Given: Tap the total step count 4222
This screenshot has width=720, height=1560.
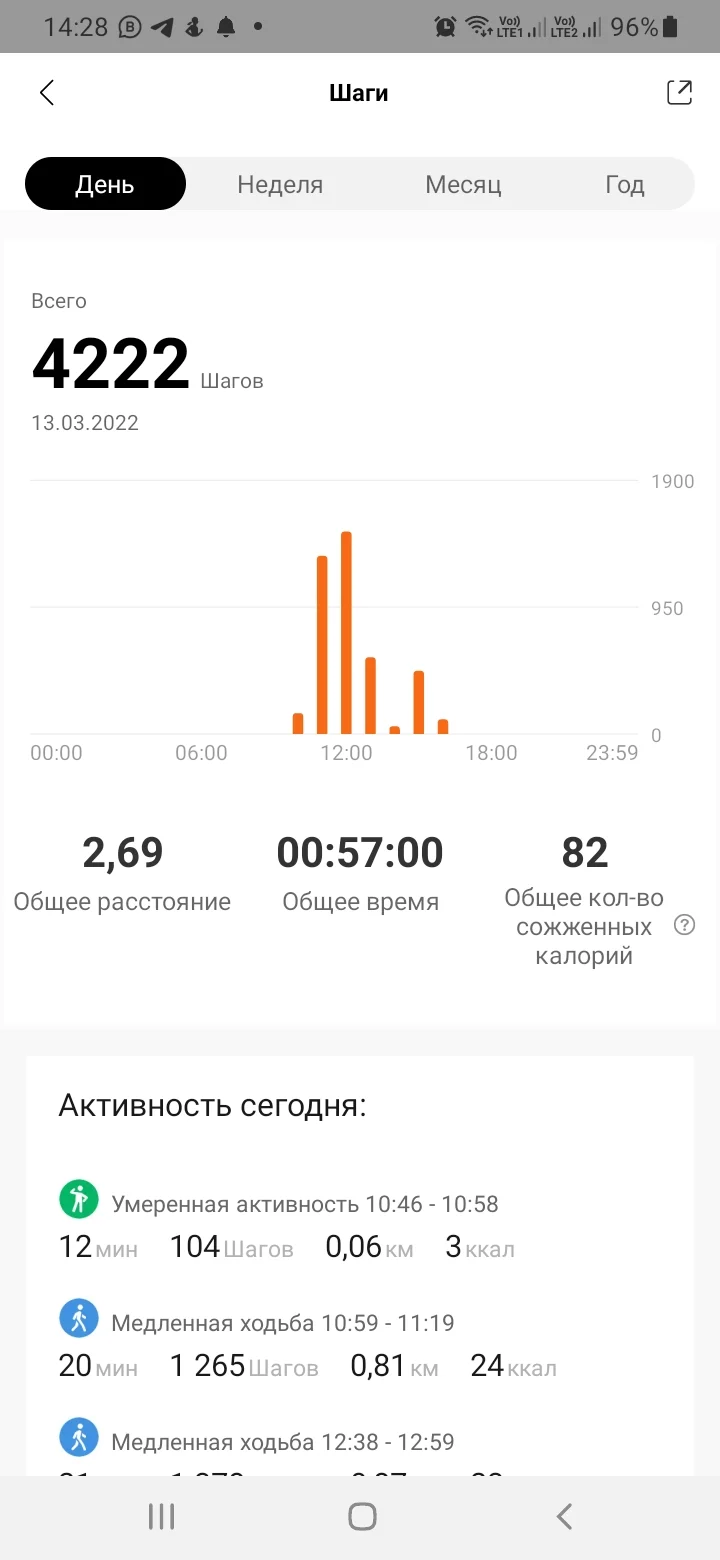Looking at the screenshot, I should pyautogui.click(x=110, y=362).
